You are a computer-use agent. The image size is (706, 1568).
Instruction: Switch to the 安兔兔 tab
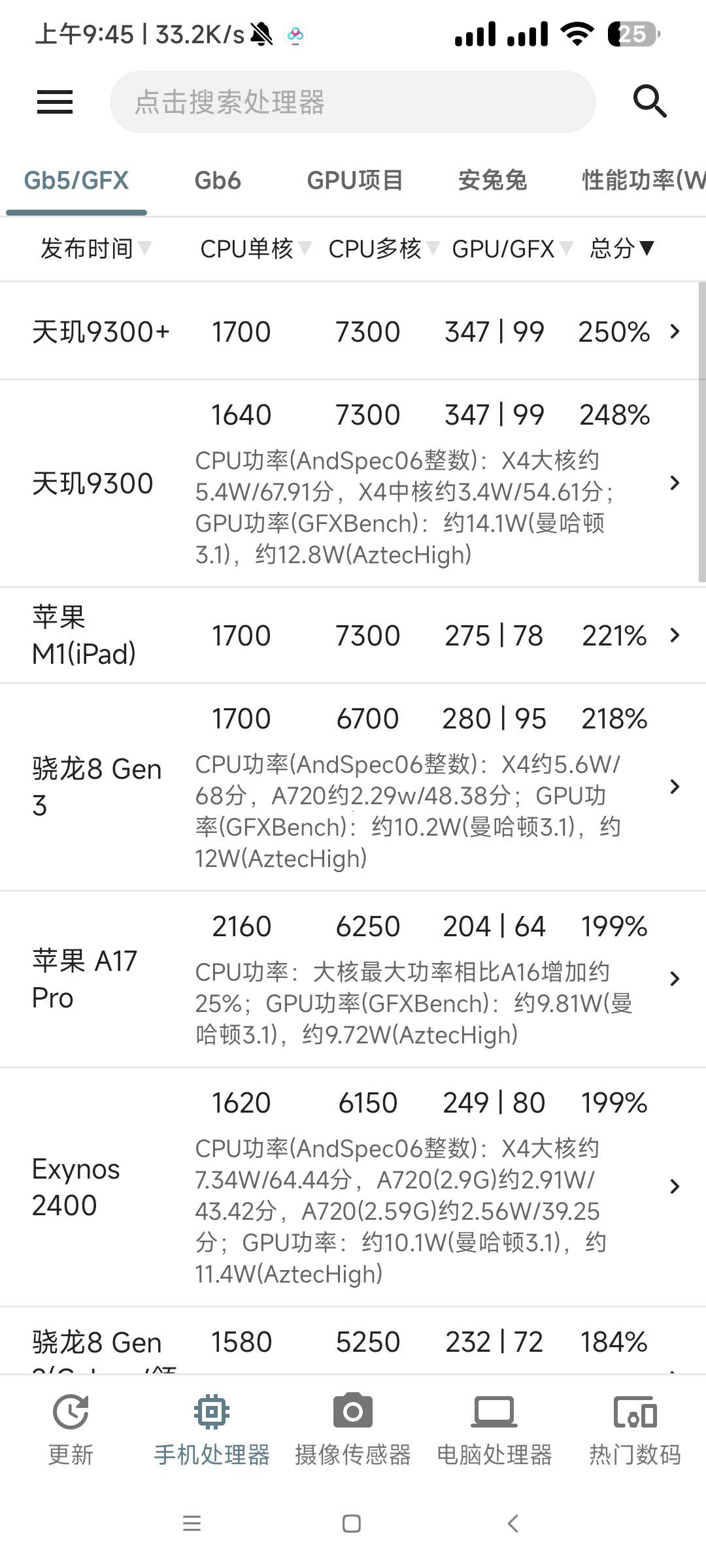(x=492, y=180)
